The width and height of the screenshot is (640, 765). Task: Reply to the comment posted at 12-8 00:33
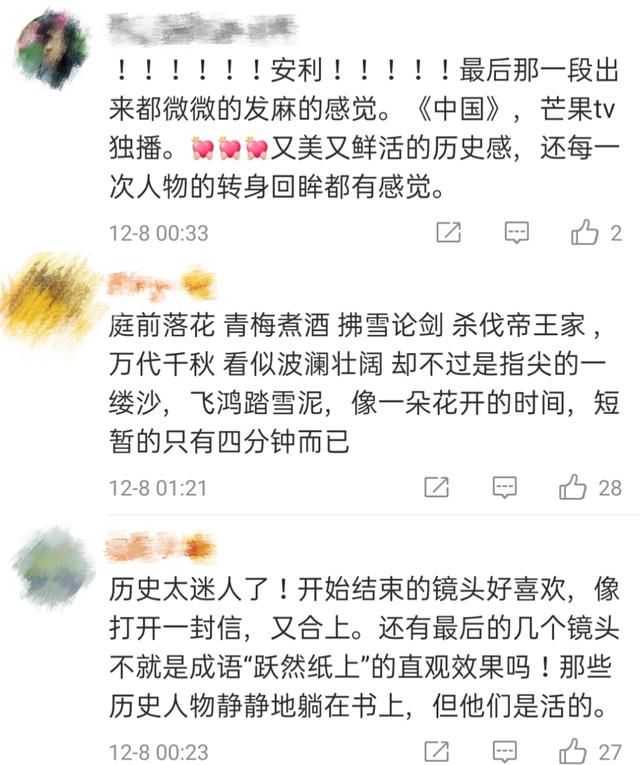516,233
